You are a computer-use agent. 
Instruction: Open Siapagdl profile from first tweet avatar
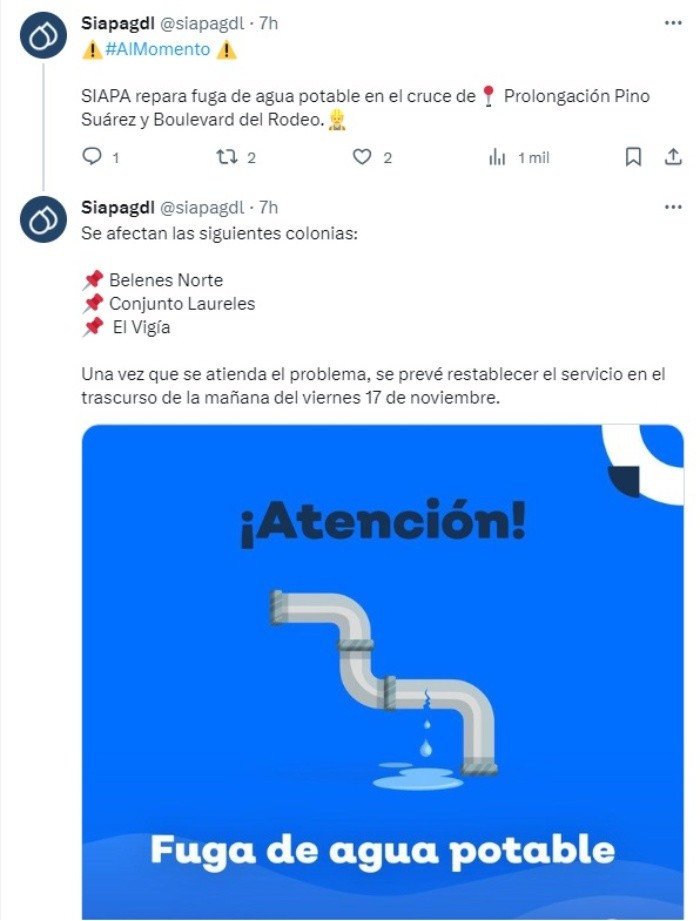click(43, 37)
